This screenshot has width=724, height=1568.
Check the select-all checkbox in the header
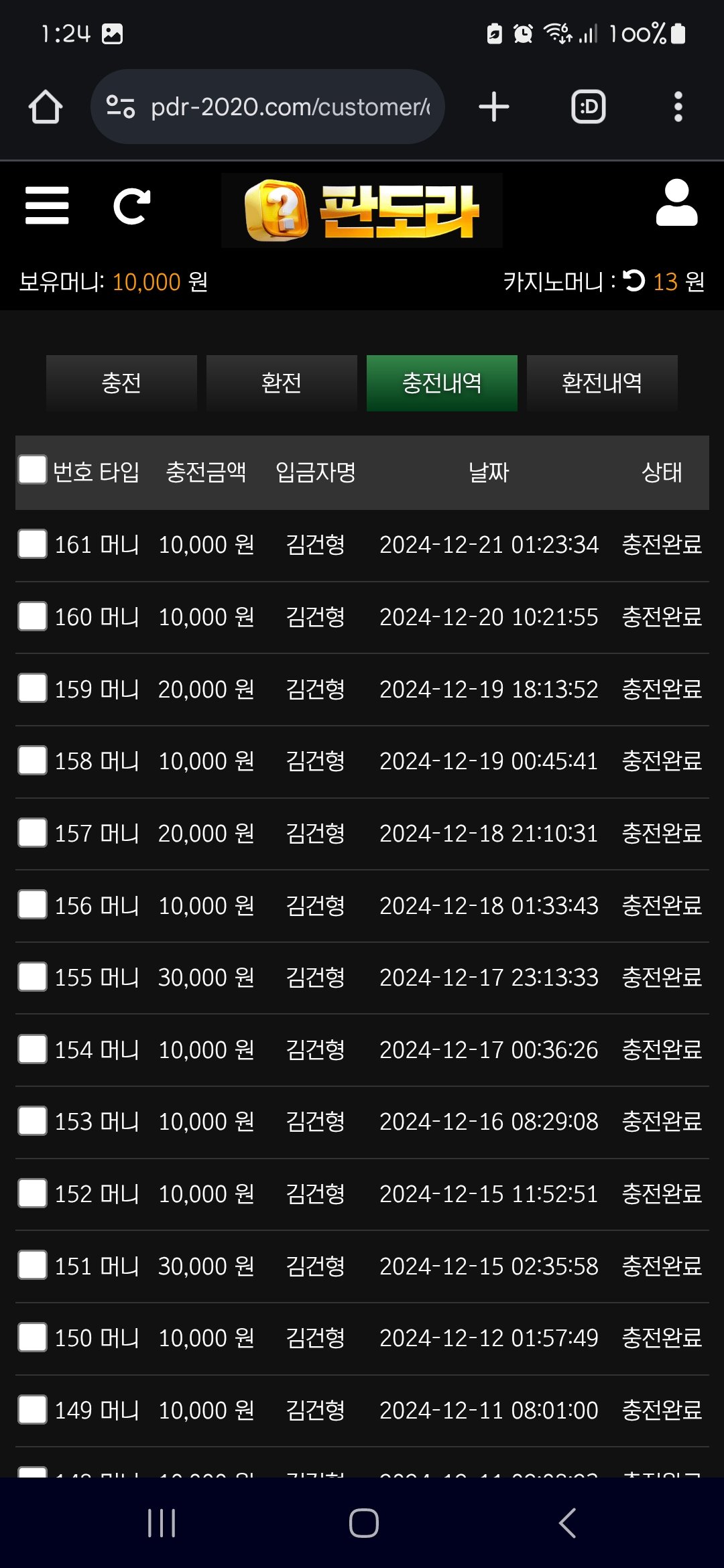(x=32, y=470)
